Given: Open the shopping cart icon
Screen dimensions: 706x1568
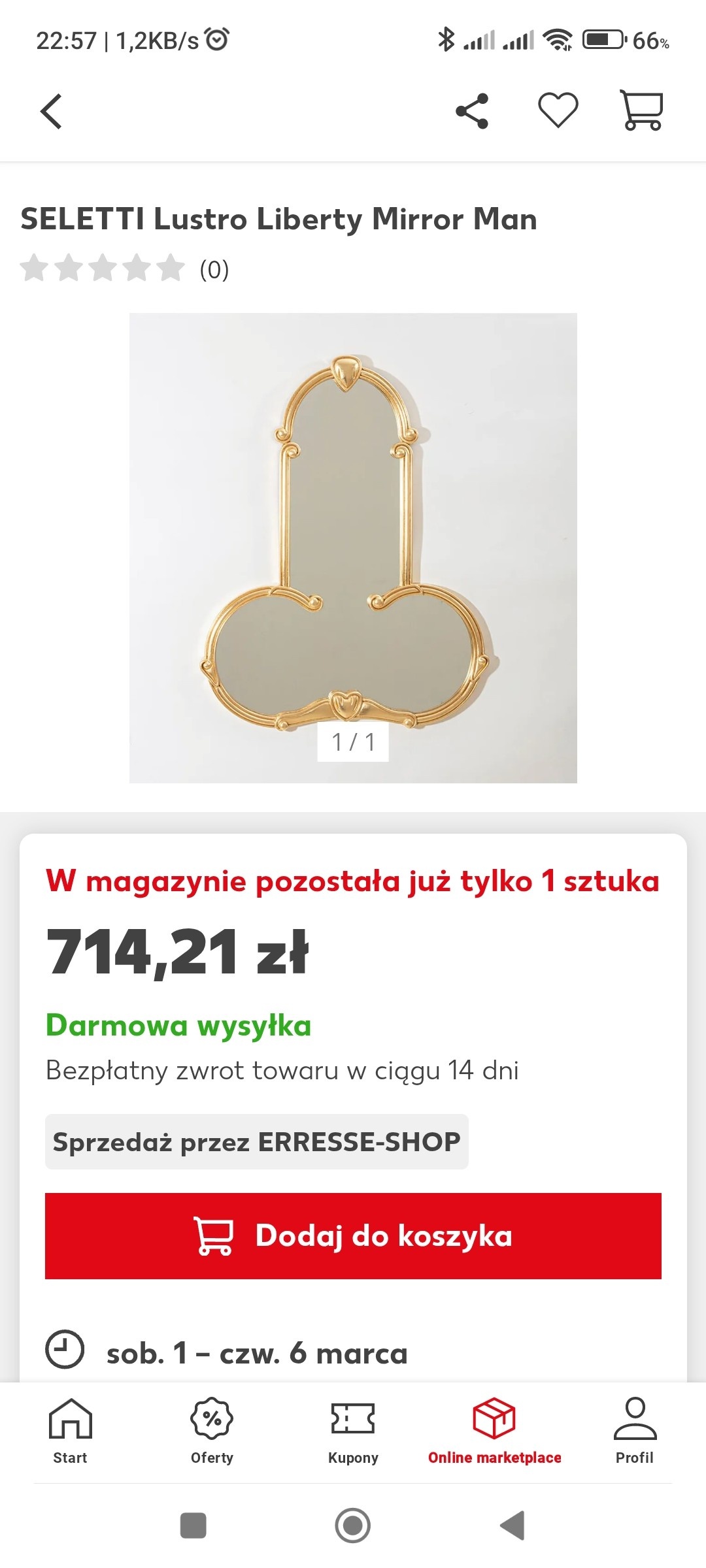Looking at the screenshot, I should [x=644, y=111].
